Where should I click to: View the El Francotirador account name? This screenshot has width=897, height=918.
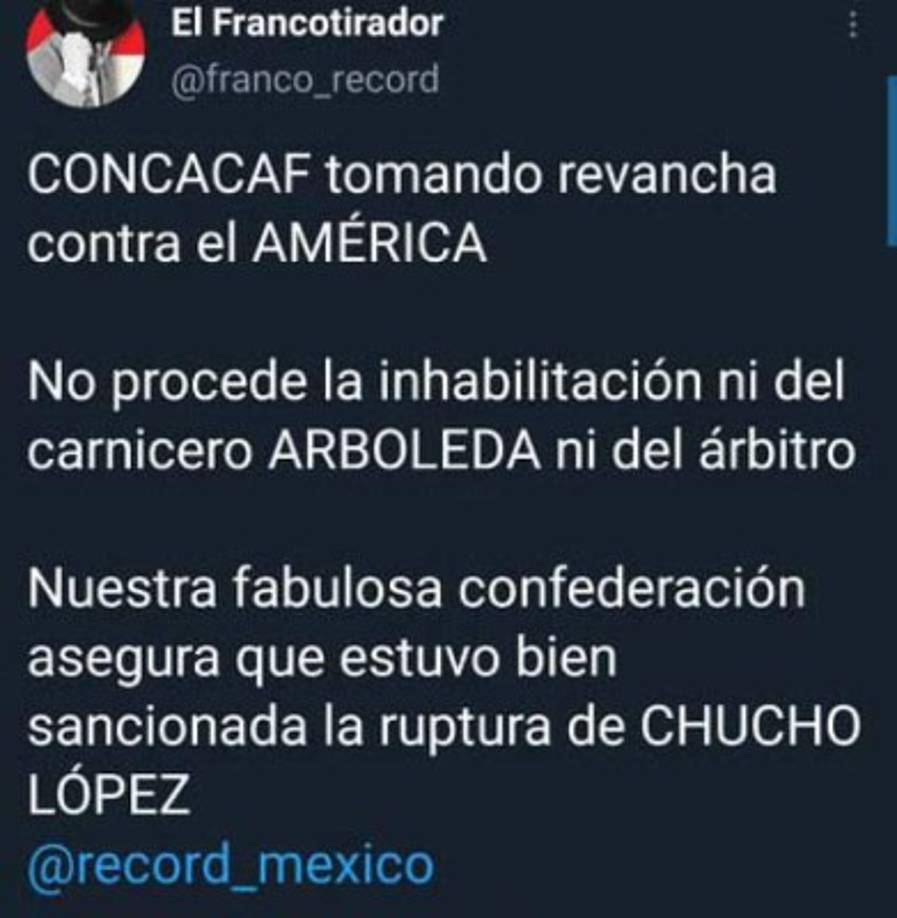coord(307,24)
